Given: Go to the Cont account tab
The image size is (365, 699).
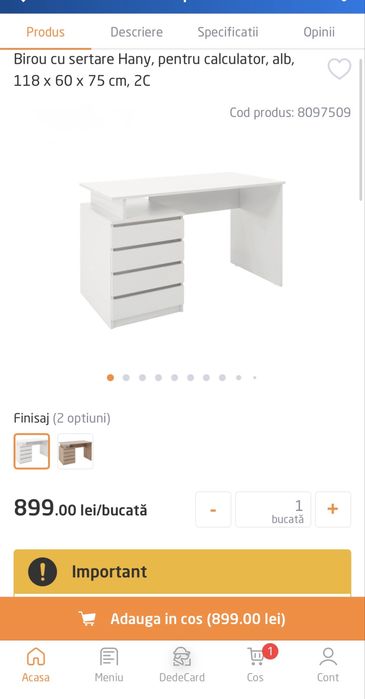Looking at the screenshot, I should coord(328,665).
